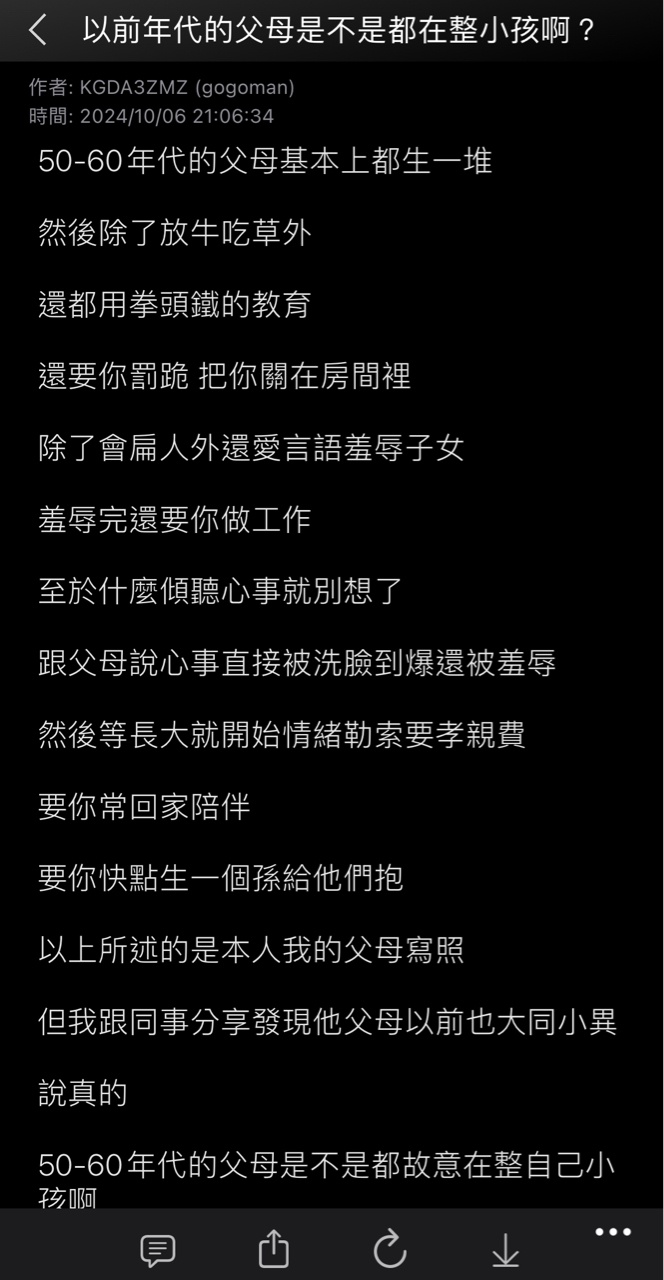Refresh the article
This screenshot has height=1280, width=664.
point(389,1249)
